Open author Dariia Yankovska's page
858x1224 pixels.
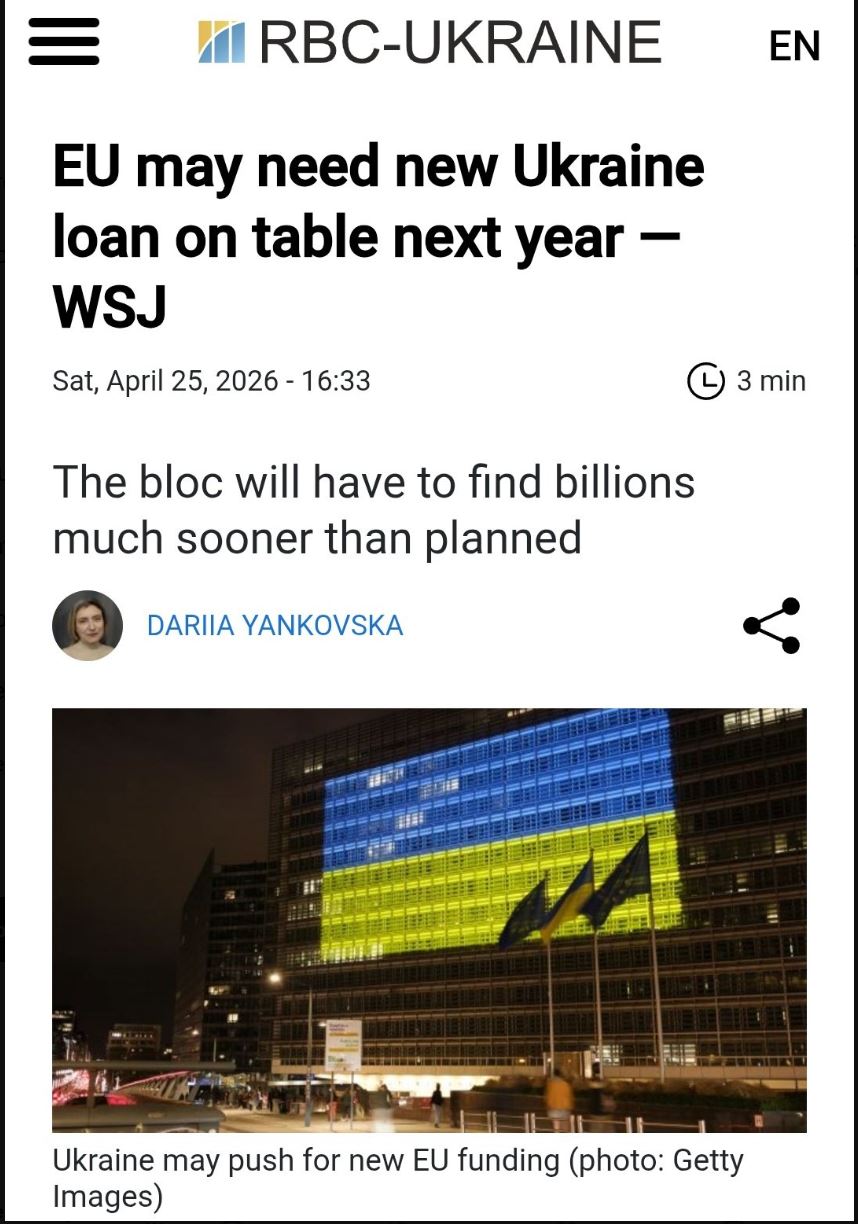point(275,626)
